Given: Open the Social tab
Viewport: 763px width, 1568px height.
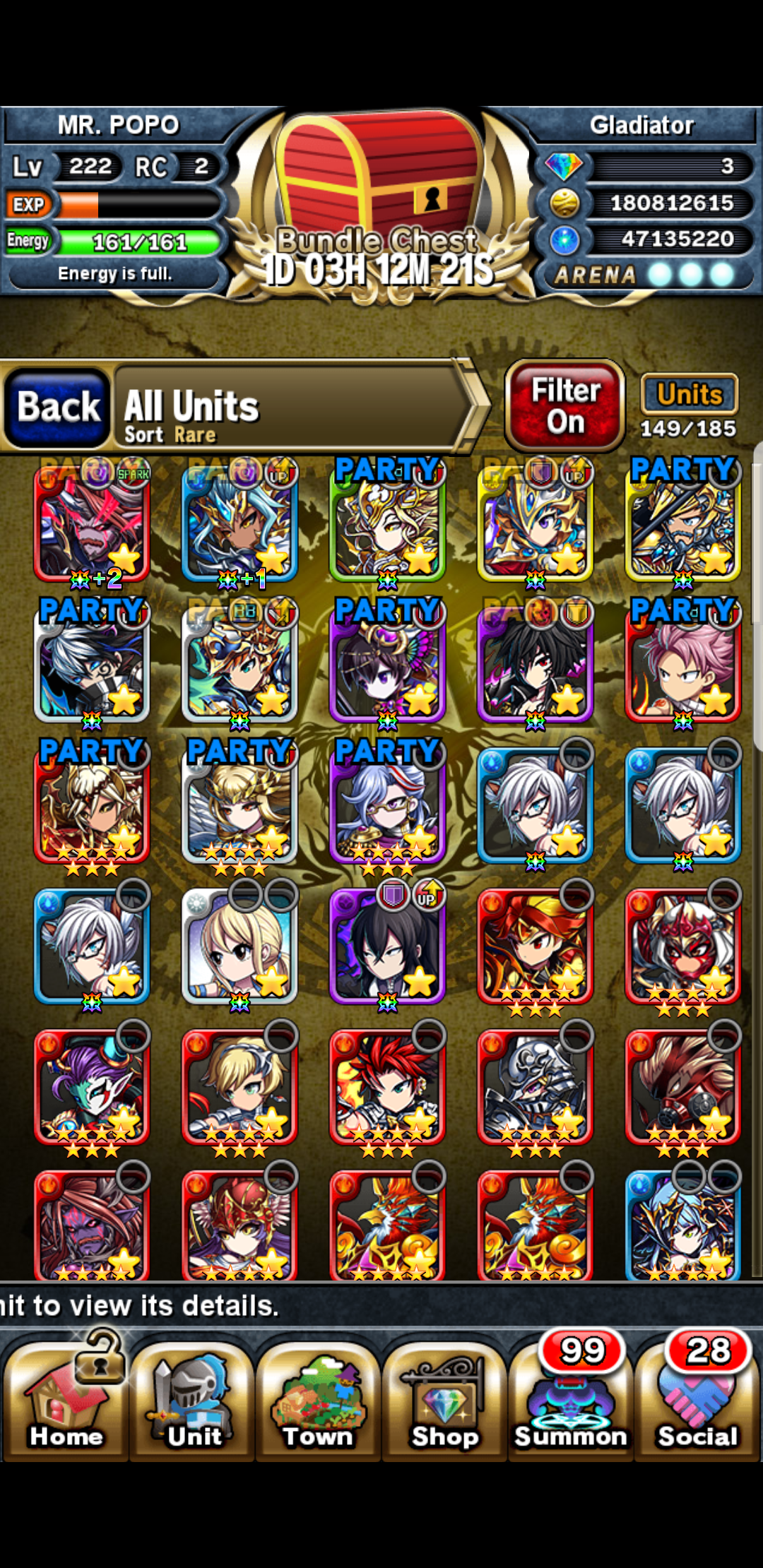Looking at the screenshot, I should pos(697,1402).
